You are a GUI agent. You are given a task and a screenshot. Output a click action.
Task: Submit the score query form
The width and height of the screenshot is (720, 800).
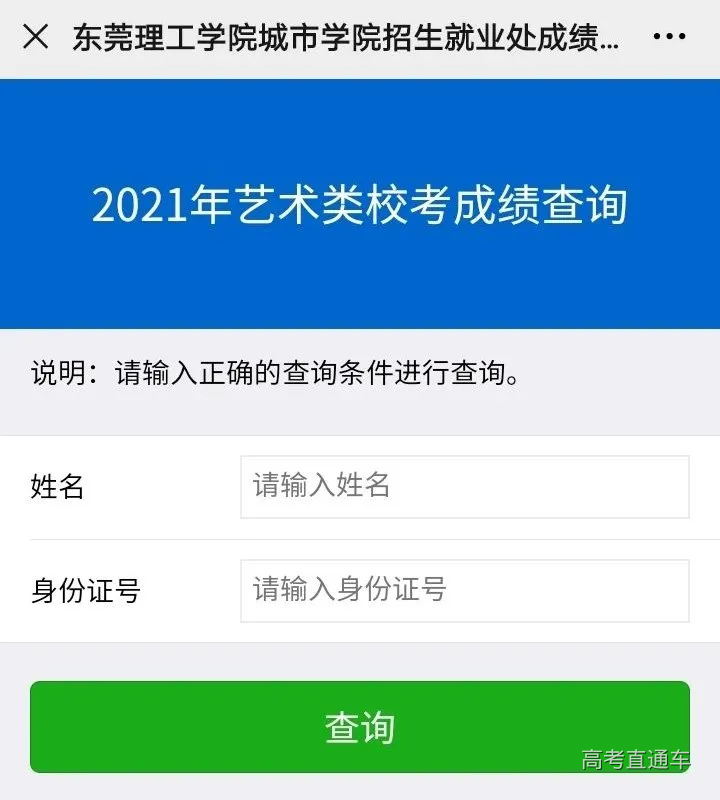pos(360,727)
